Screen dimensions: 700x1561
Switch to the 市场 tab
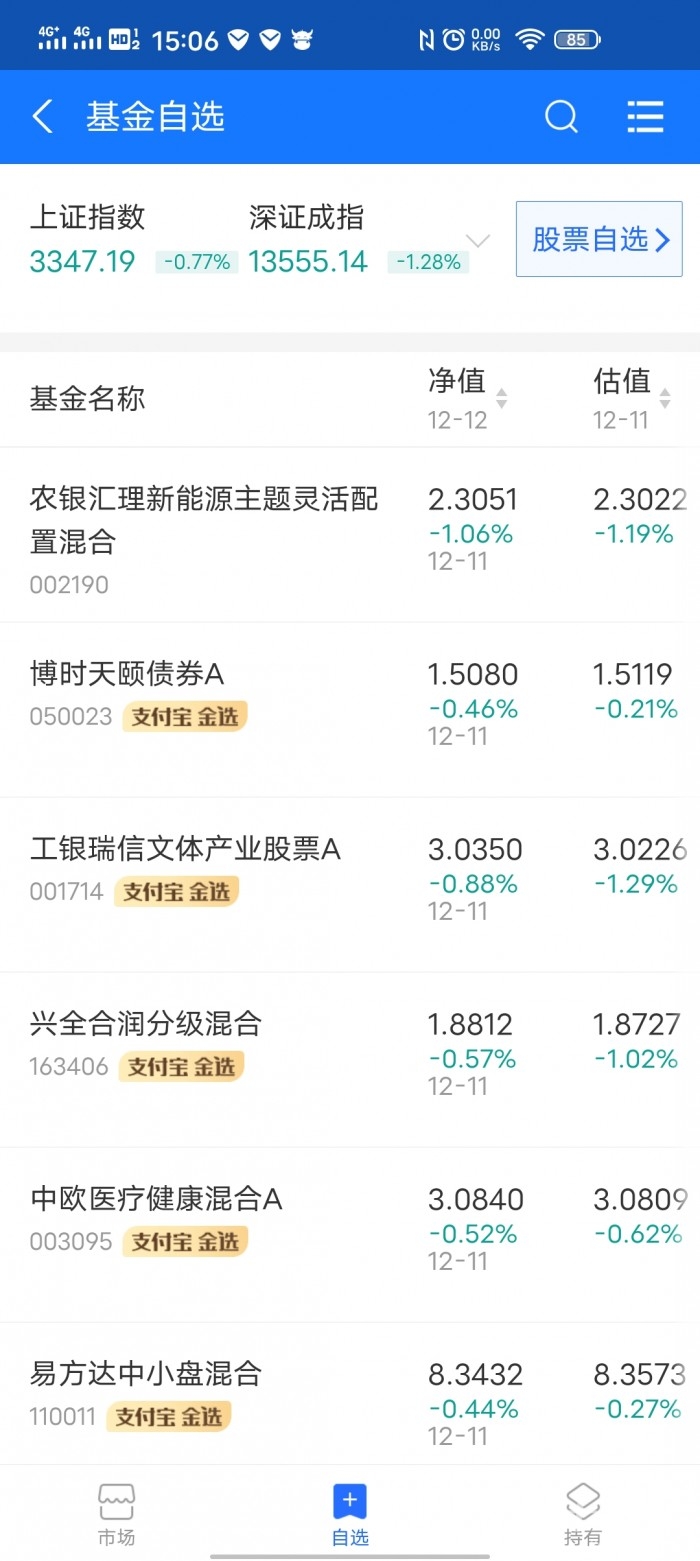point(116,1514)
